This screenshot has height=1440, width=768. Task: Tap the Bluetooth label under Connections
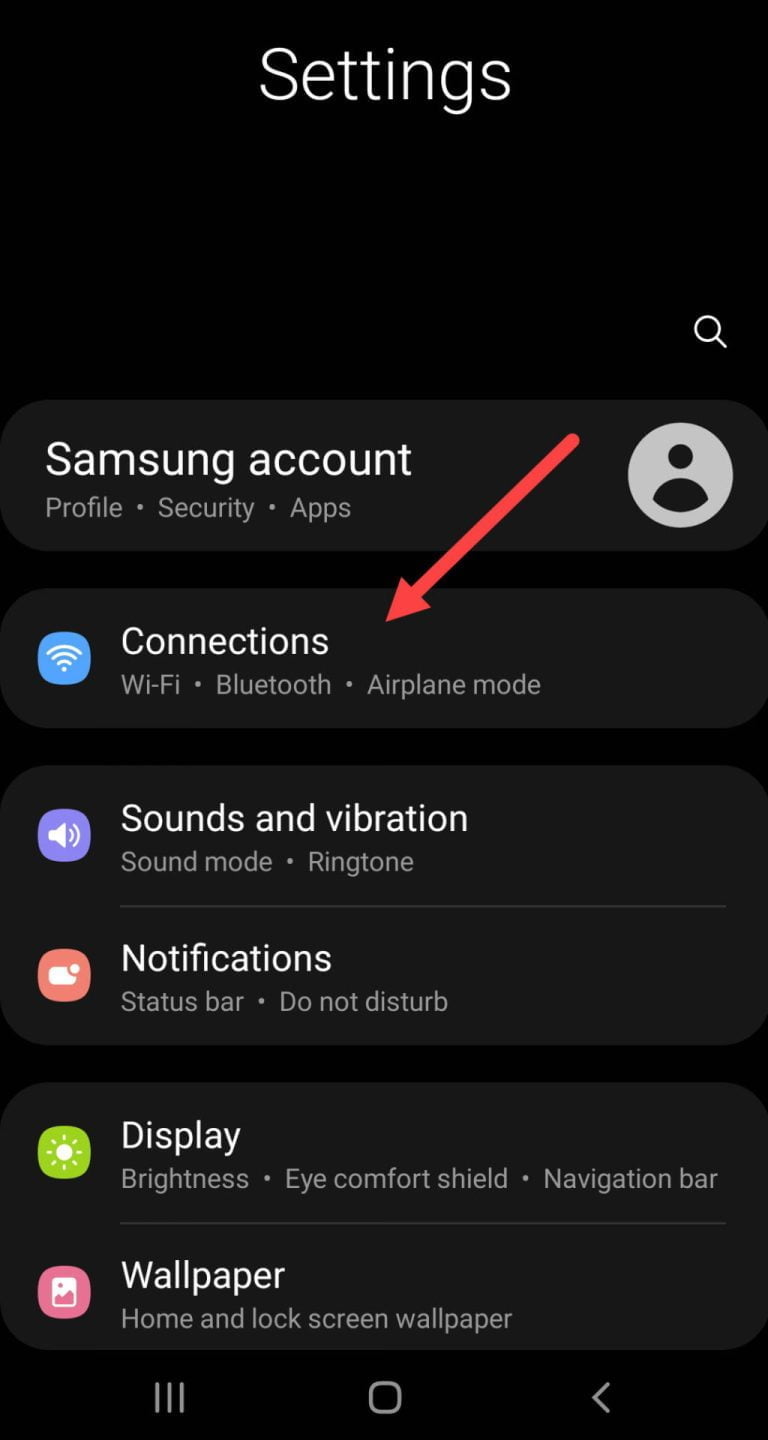[273, 685]
